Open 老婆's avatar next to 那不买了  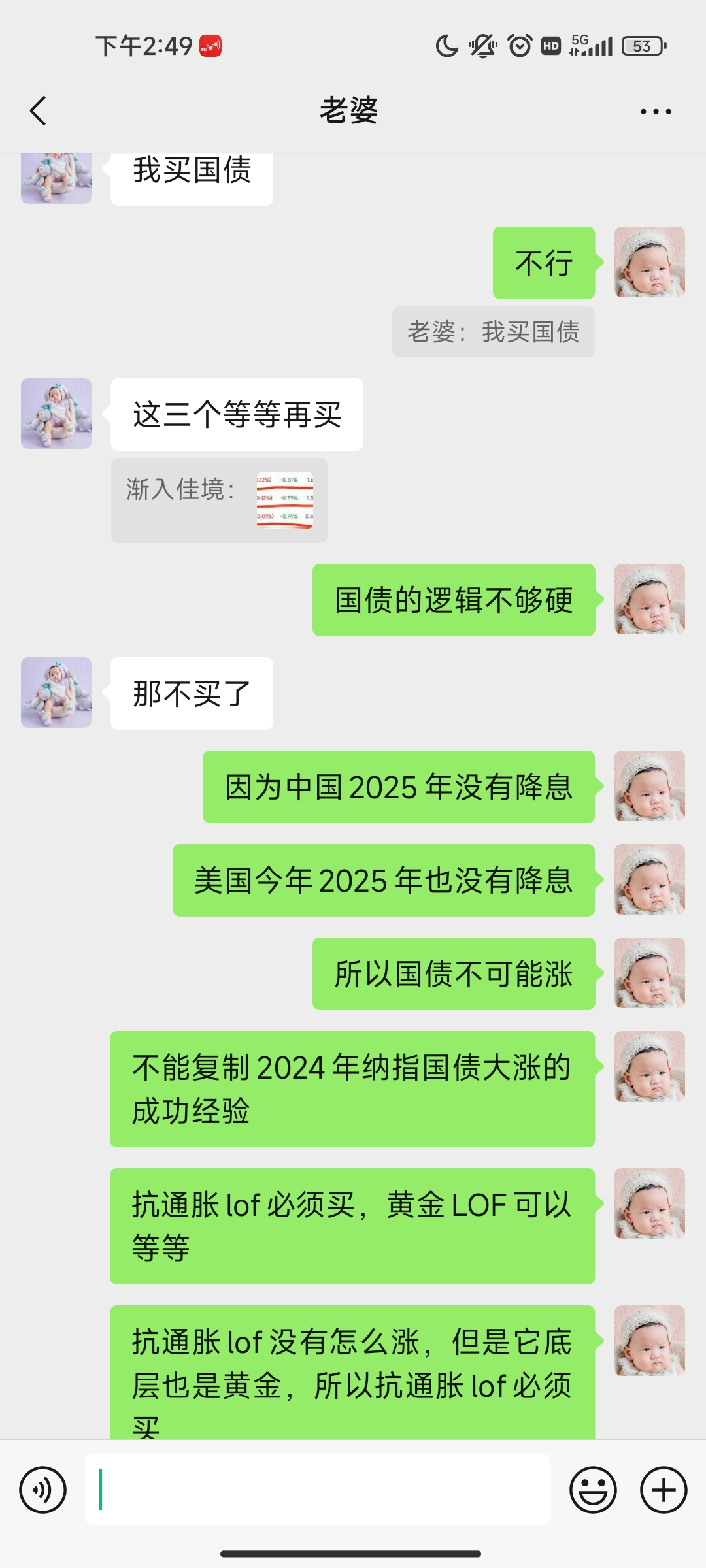pyautogui.click(x=56, y=693)
